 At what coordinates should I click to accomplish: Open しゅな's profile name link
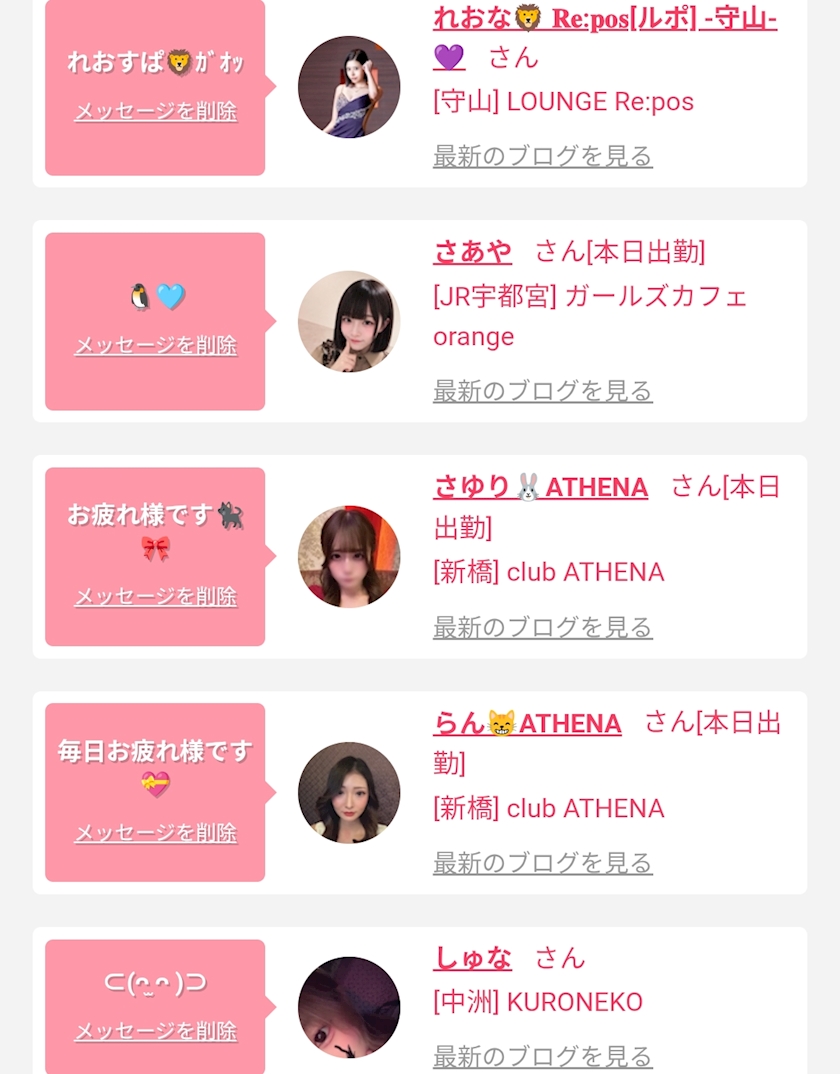pos(473,958)
